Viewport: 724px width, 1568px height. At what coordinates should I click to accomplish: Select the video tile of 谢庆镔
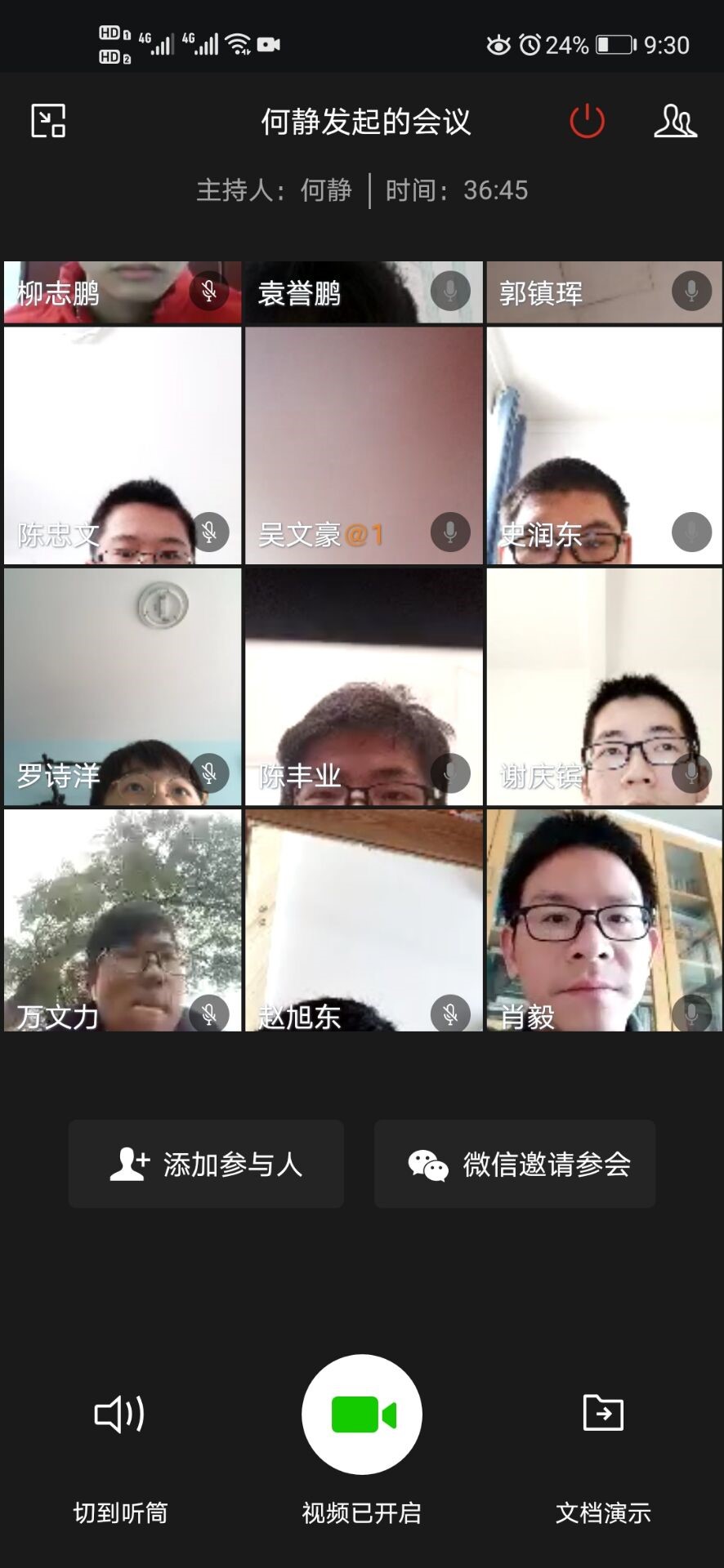click(x=604, y=686)
